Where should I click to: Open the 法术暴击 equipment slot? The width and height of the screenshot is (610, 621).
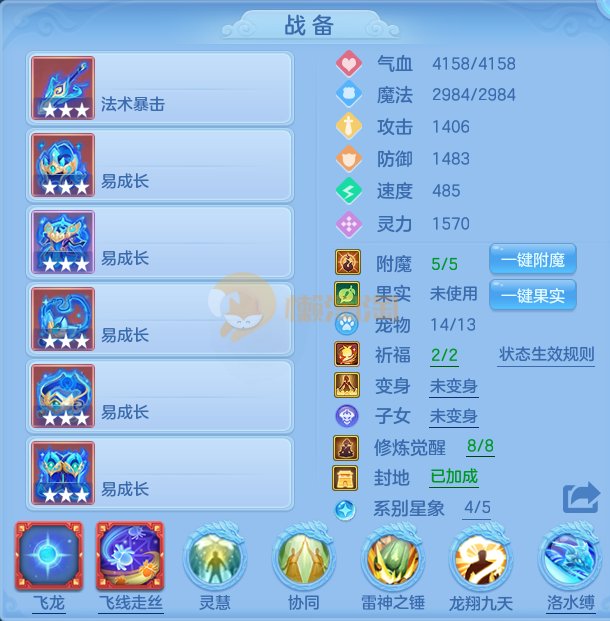(x=160, y=88)
